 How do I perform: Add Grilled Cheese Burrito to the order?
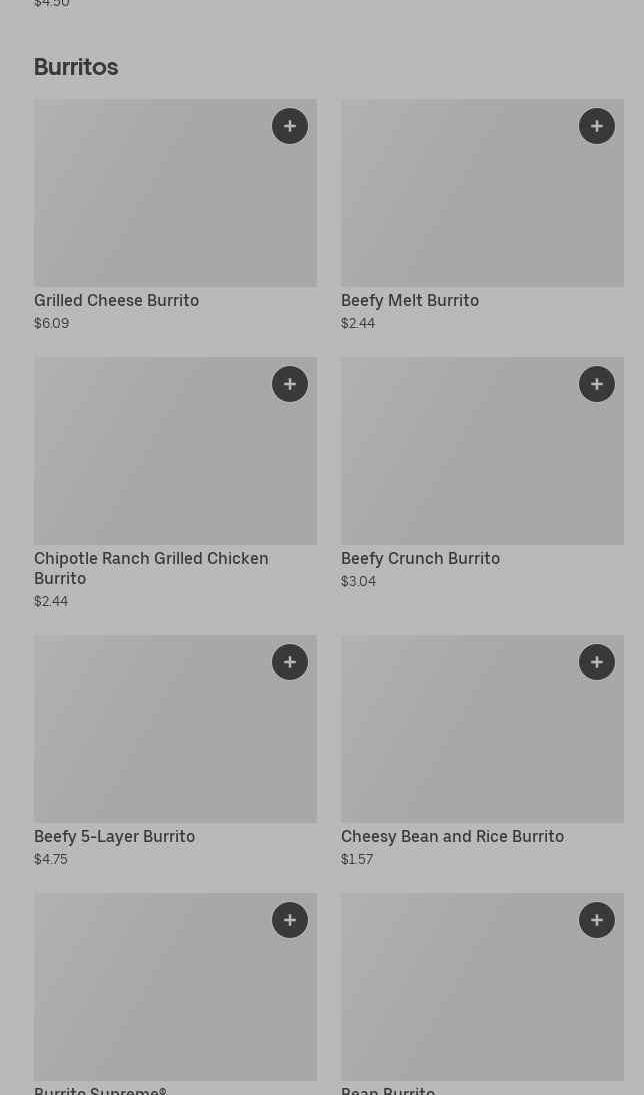290,126
